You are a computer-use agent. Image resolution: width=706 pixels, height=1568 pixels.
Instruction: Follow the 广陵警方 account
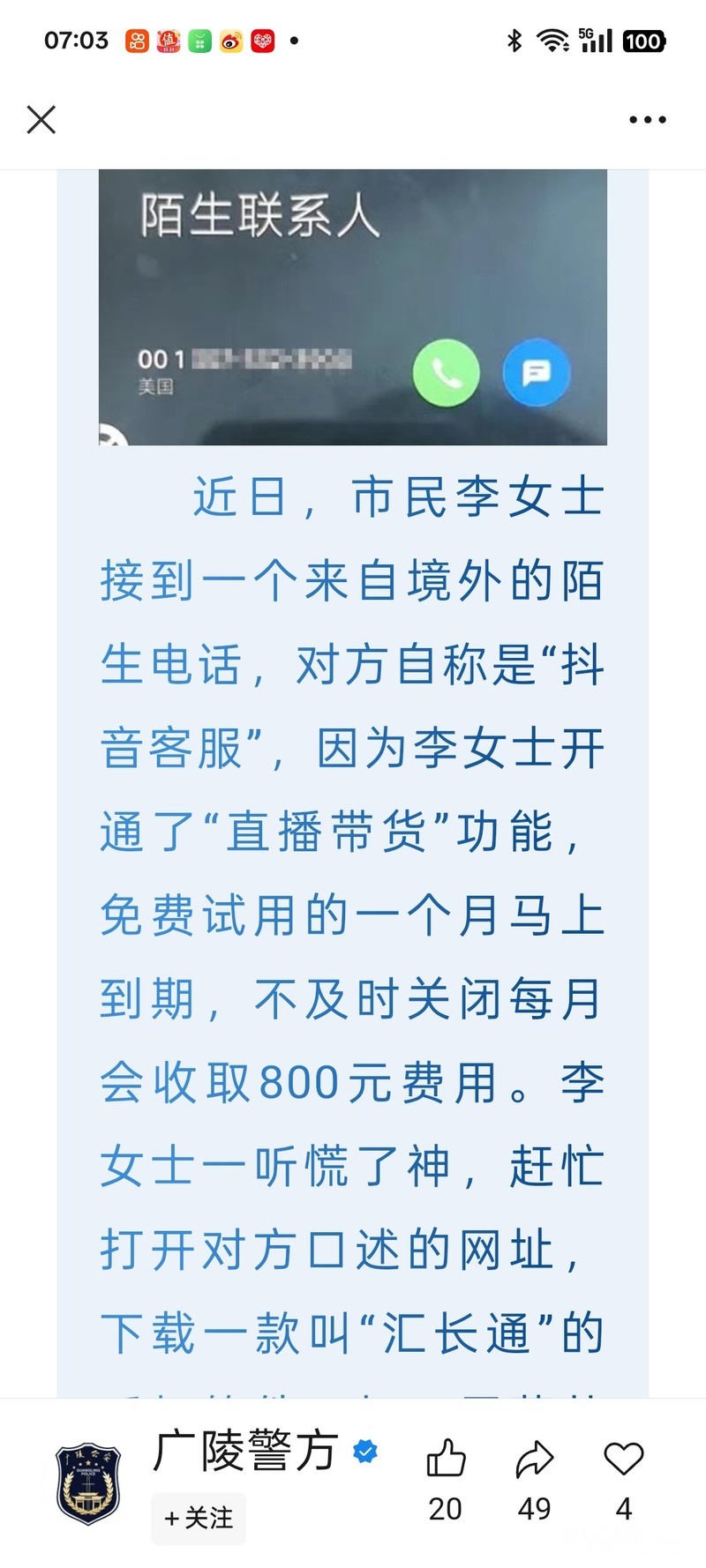pyautogui.click(x=199, y=1517)
